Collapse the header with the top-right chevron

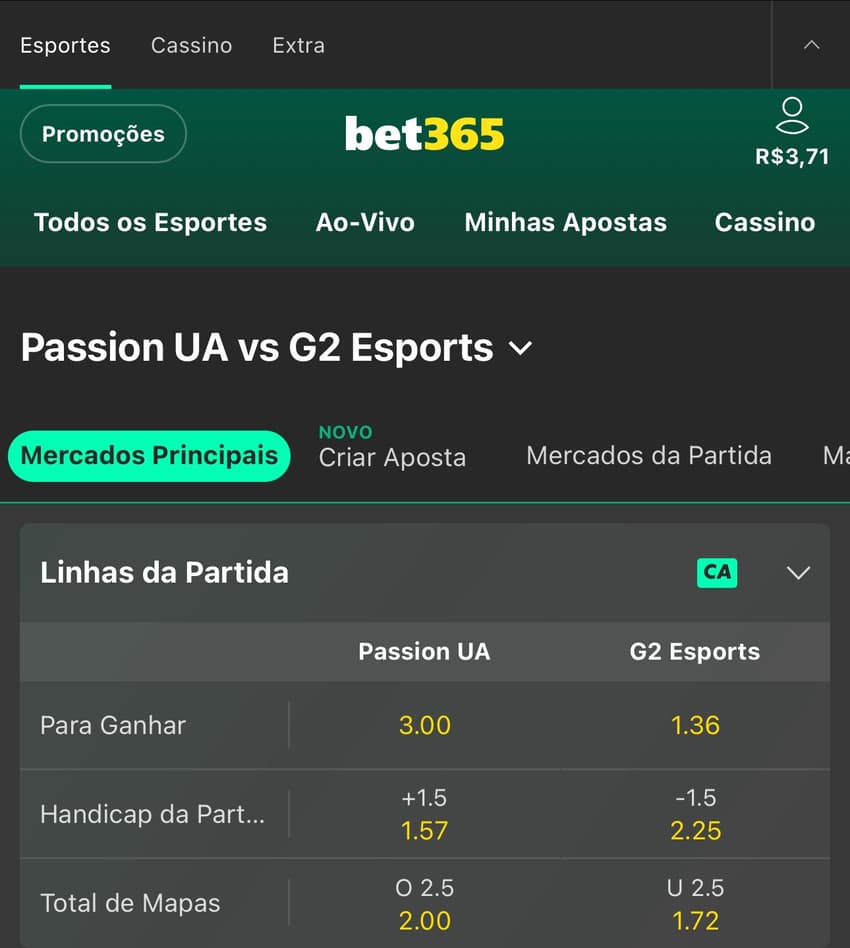tap(812, 45)
